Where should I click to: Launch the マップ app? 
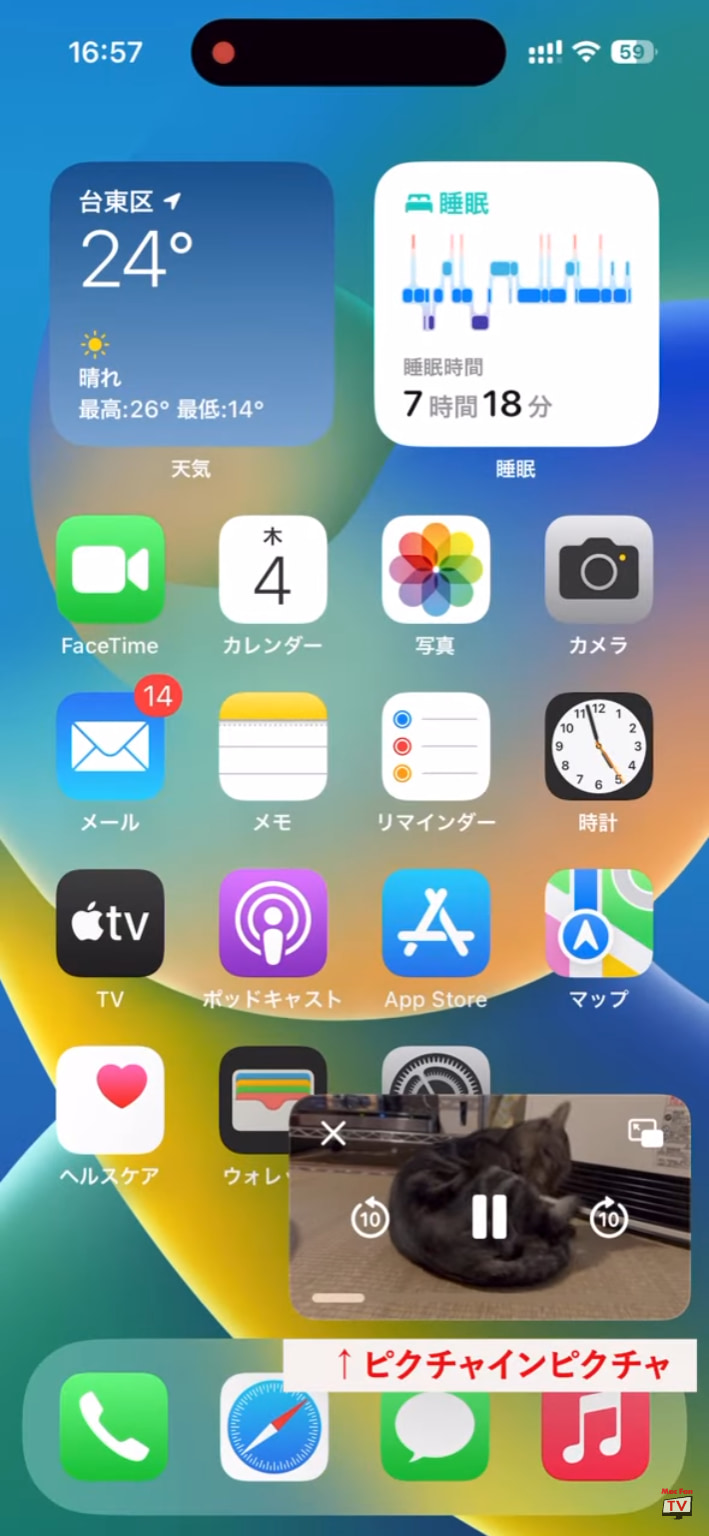(598, 923)
